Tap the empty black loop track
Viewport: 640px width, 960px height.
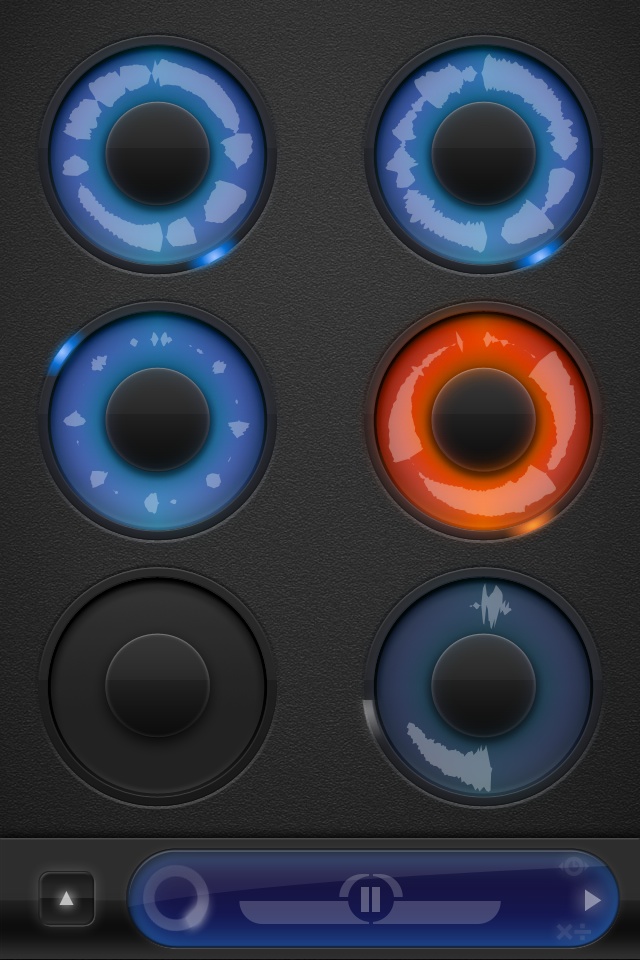tap(157, 686)
